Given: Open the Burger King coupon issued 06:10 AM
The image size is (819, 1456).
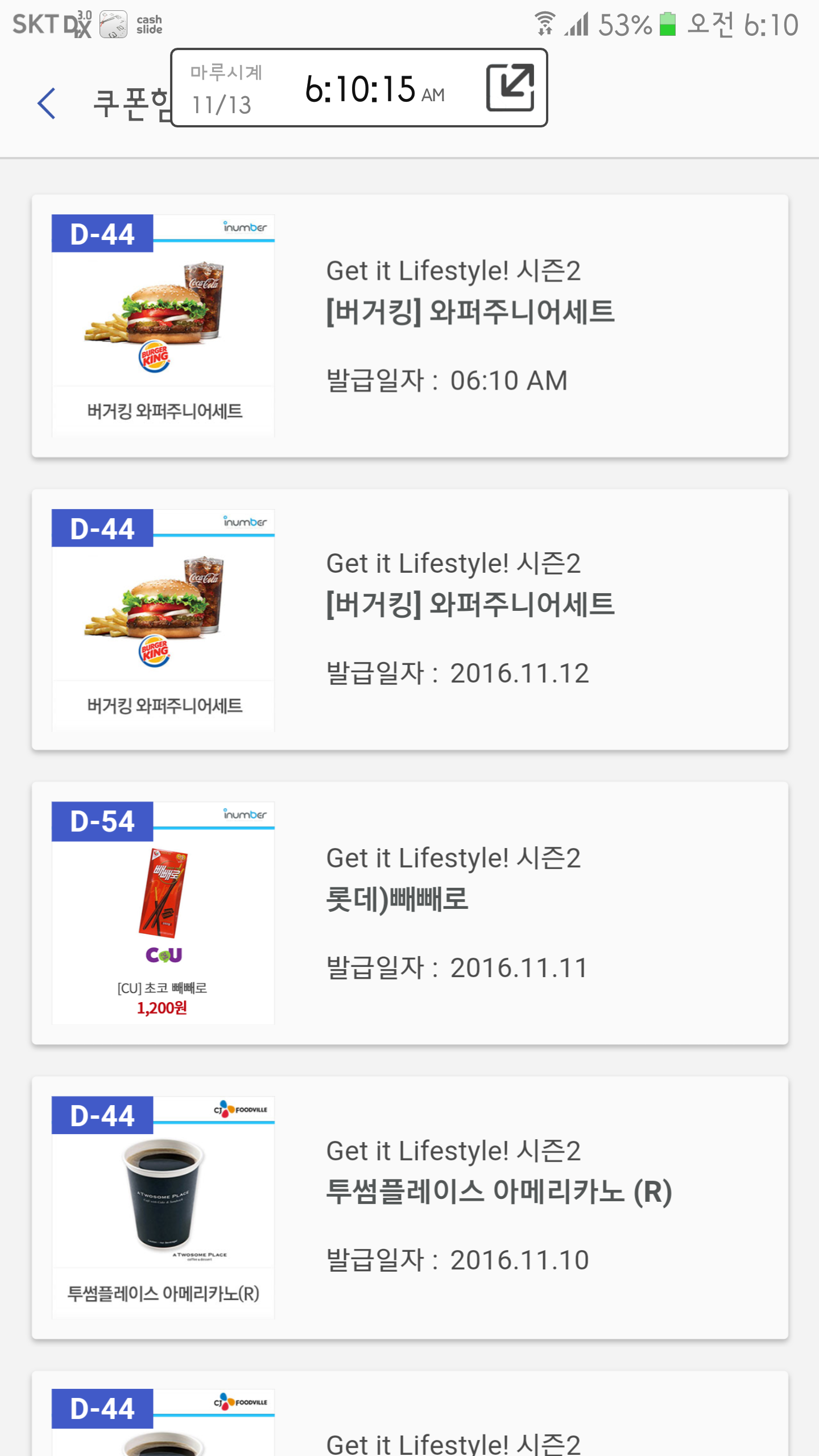Looking at the screenshot, I should pyautogui.click(x=409, y=325).
